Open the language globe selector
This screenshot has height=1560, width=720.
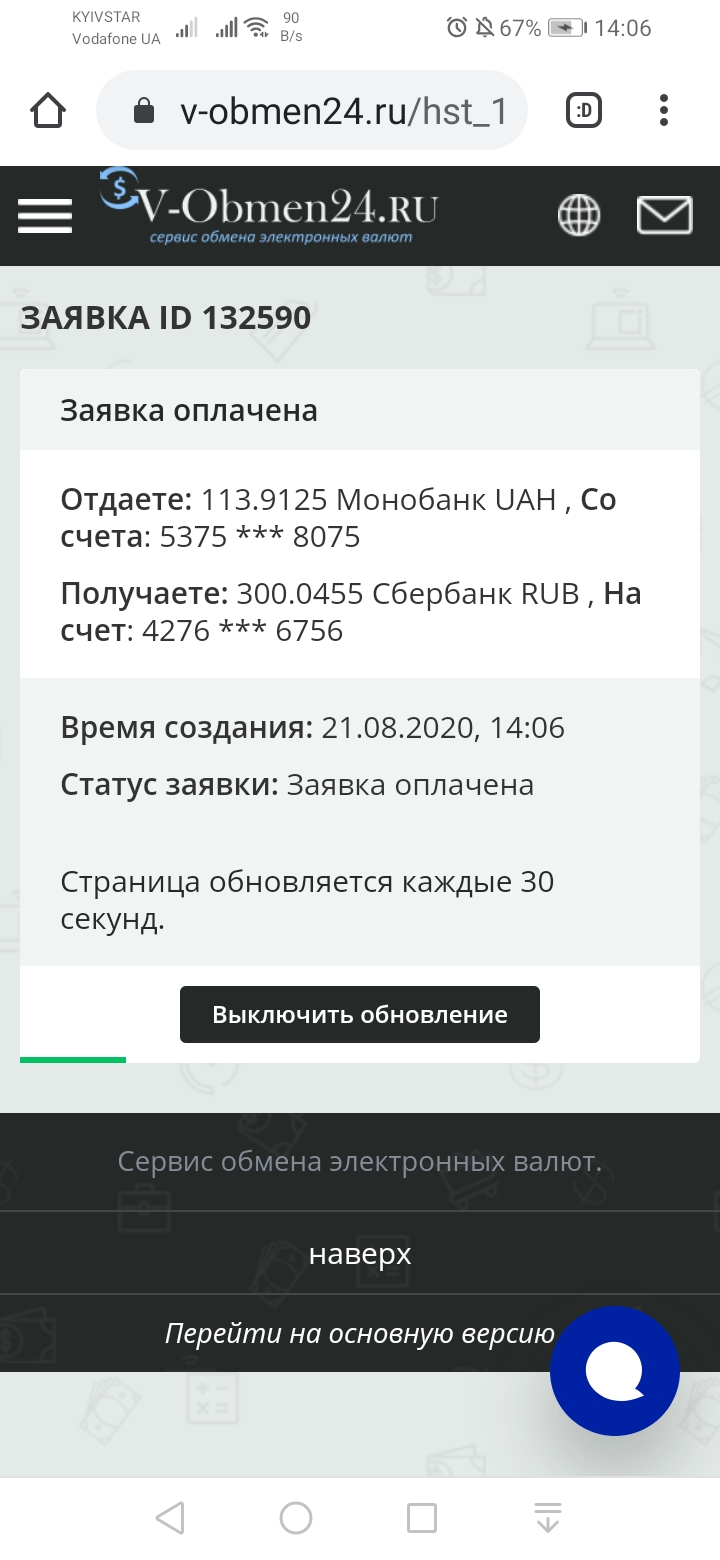tap(579, 215)
